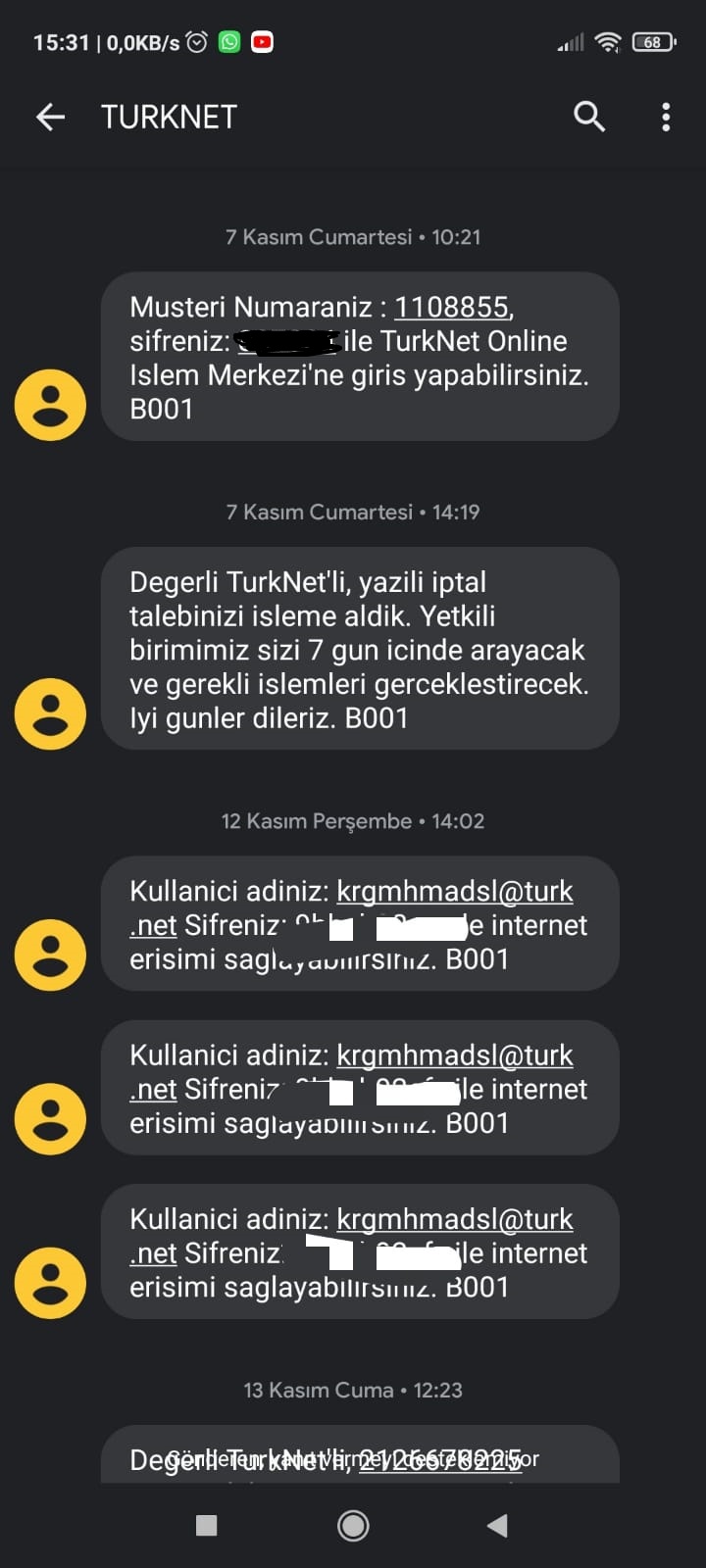The height and width of the screenshot is (1568, 706).
Task: Search within this conversation
Action: point(588,117)
